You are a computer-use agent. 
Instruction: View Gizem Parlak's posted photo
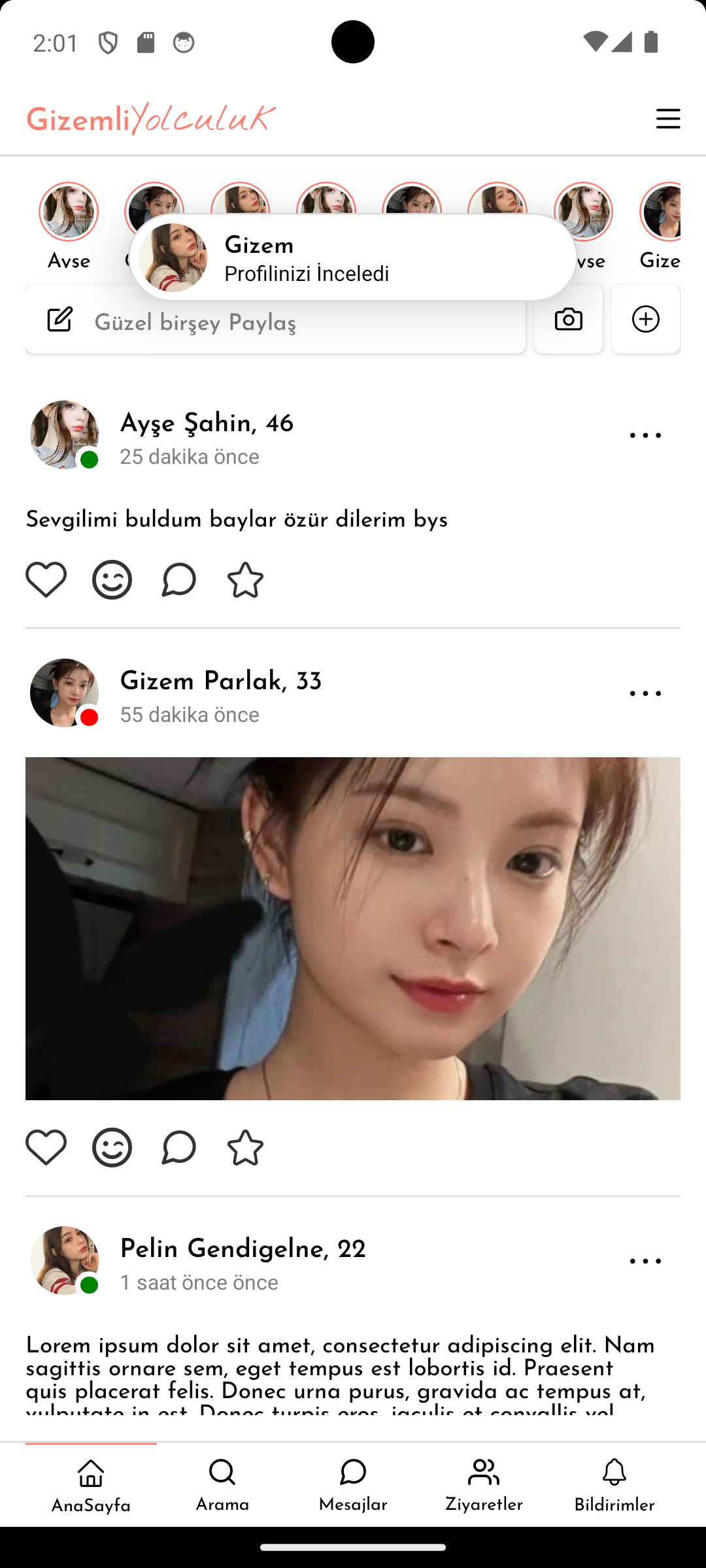coord(353,928)
